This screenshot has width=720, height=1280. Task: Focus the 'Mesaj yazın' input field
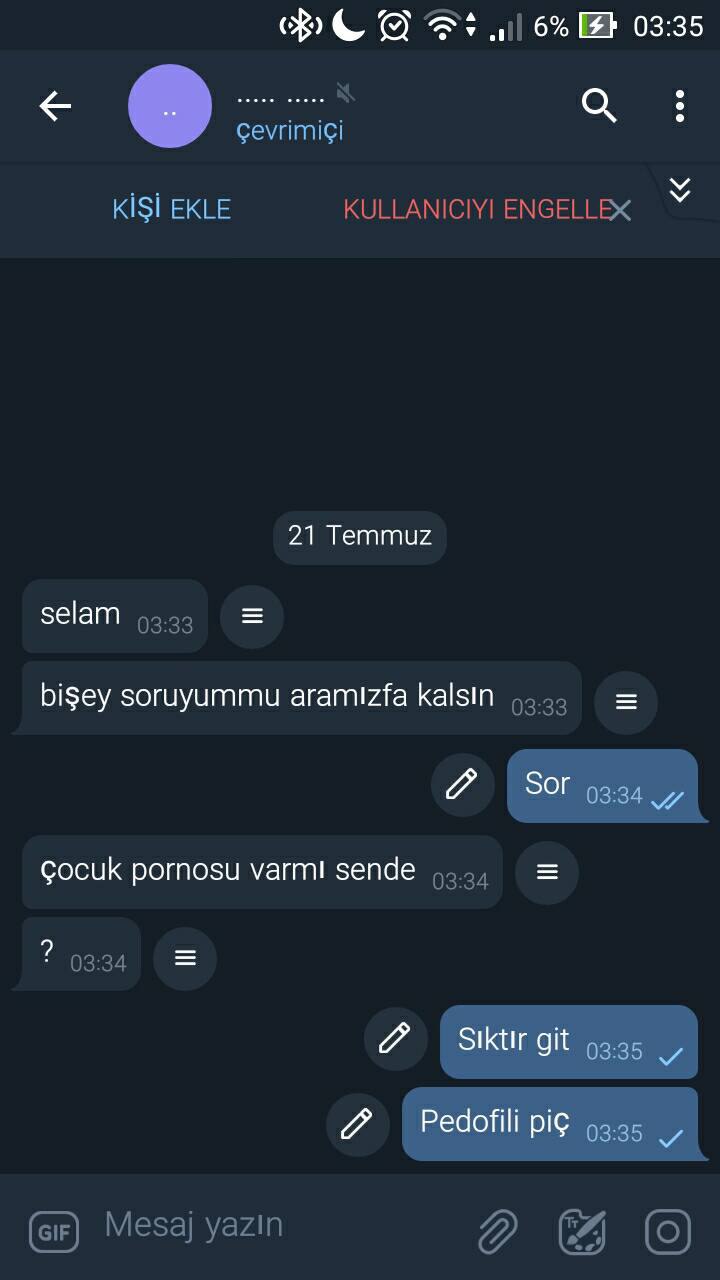250,1222
